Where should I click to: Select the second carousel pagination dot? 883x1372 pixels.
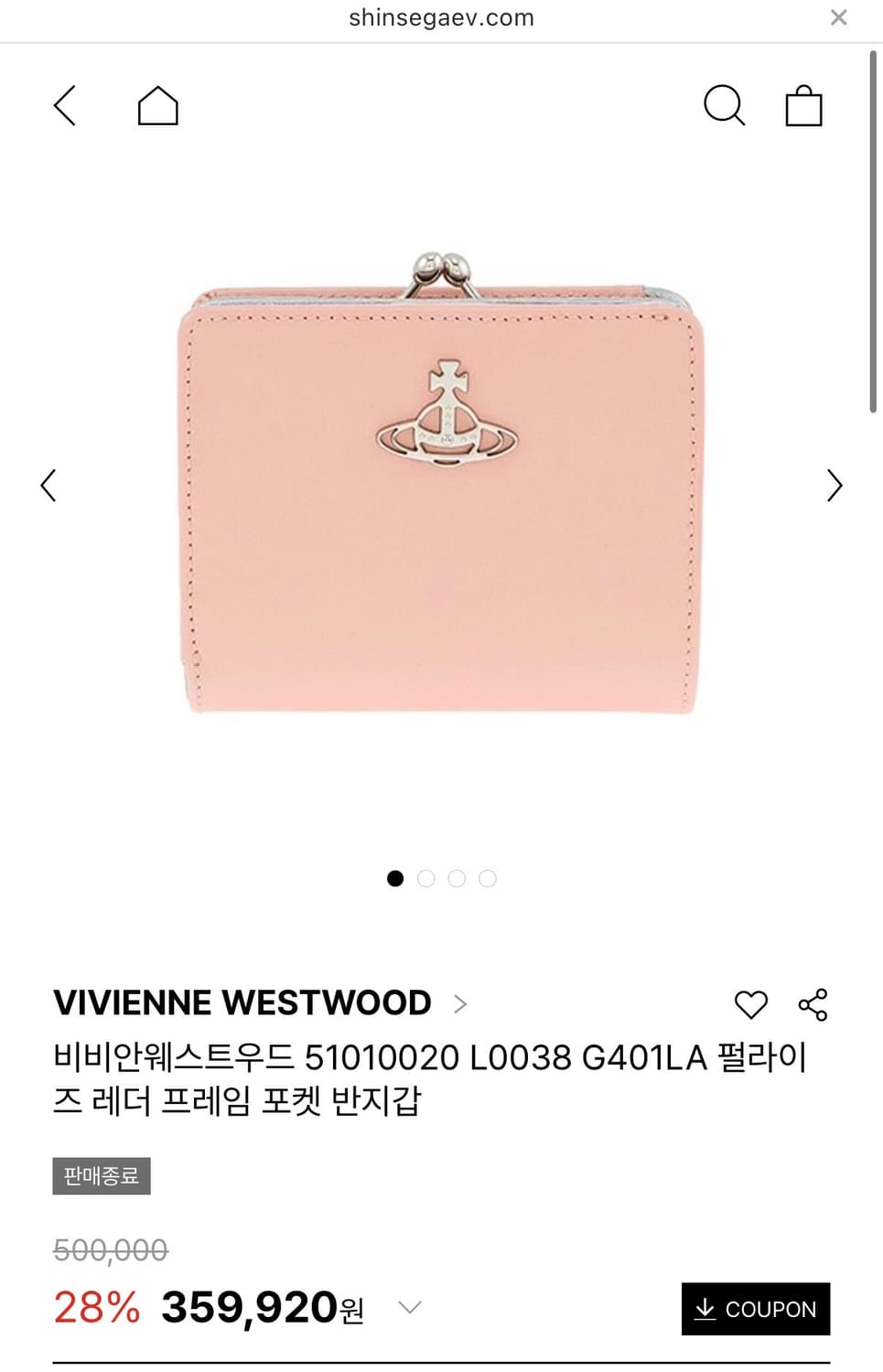[x=426, y=878]
